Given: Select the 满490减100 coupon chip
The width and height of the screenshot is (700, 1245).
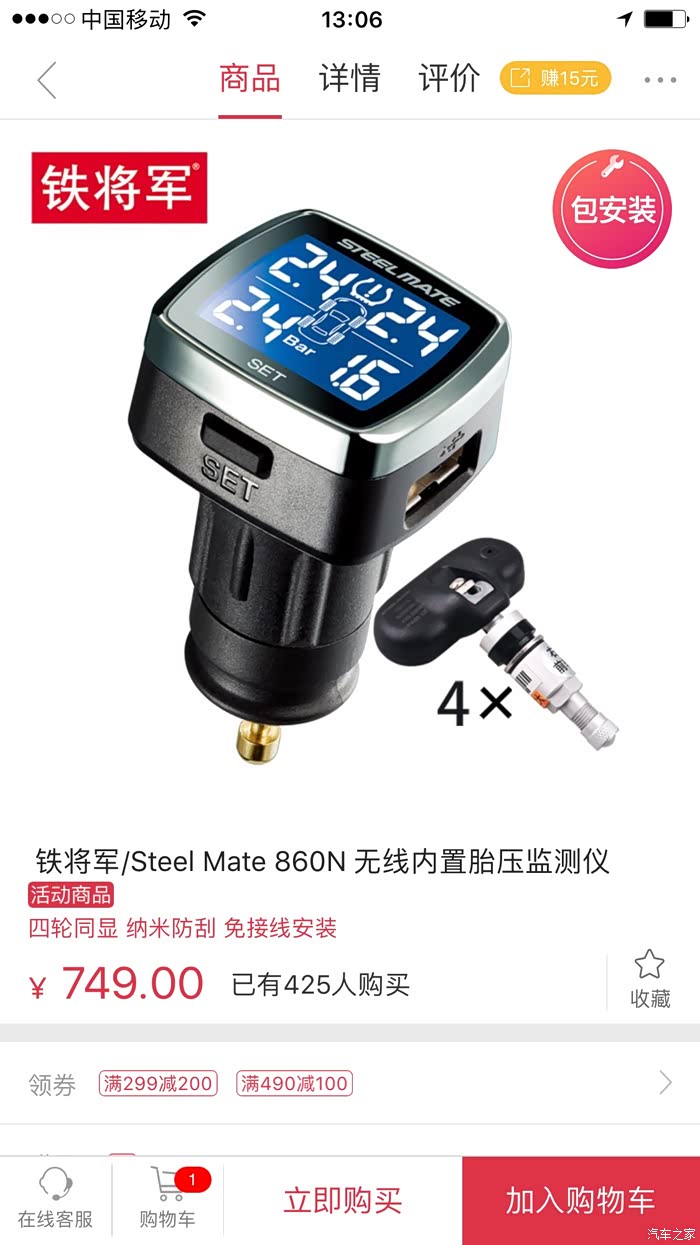Looking at the screenshot, I should pos(294,1083).
